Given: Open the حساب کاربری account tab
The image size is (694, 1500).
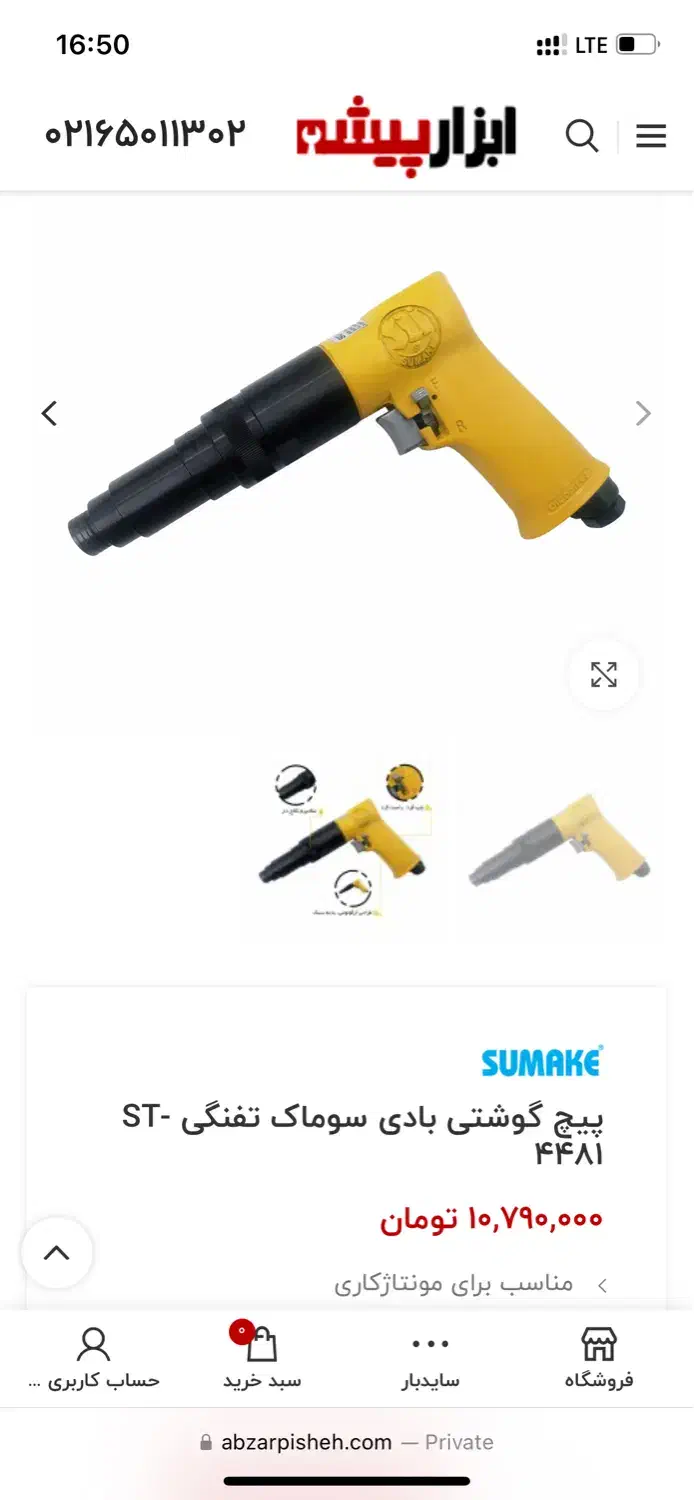Looking at the screenshot, I should (x=94, y=1358).
